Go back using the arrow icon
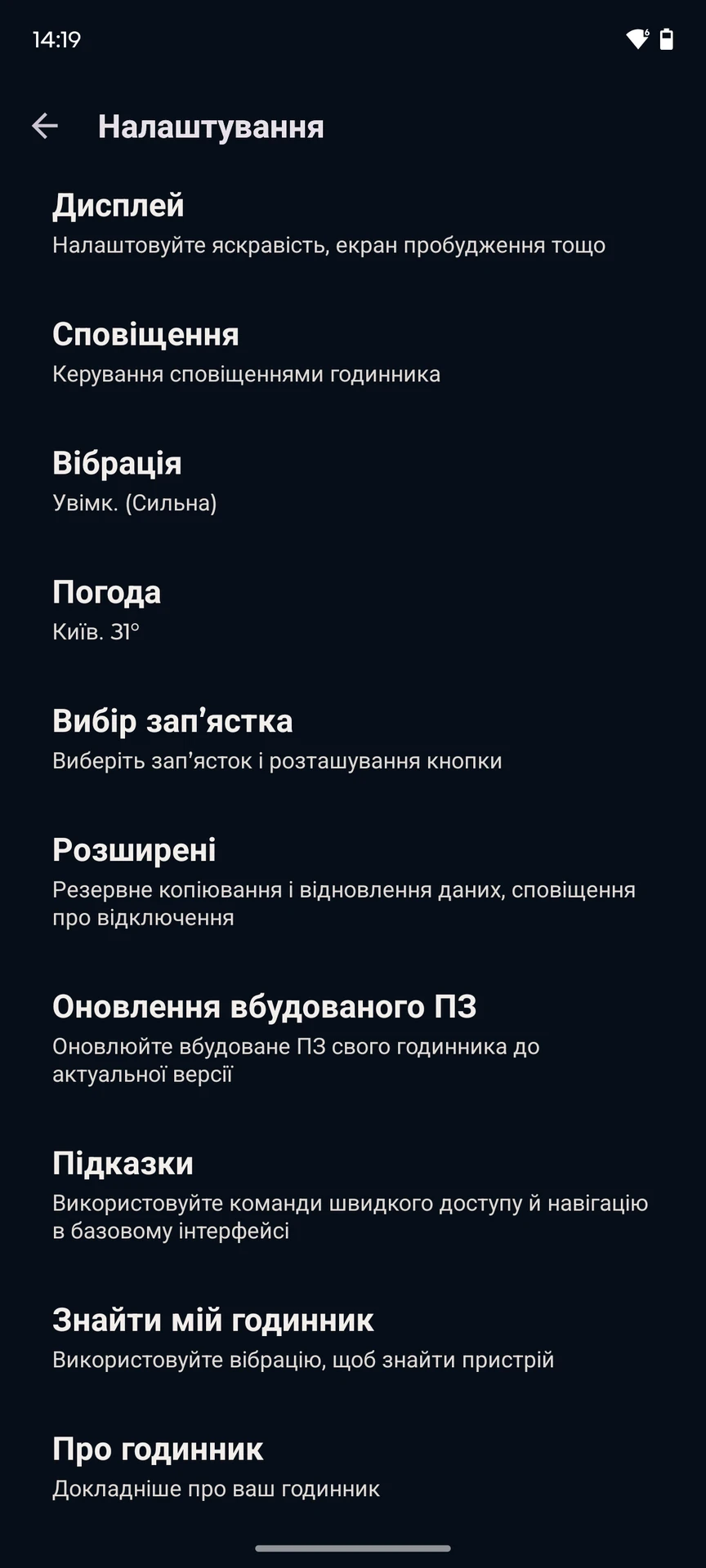Screen dimensions: 706x1568 [45, 126]
